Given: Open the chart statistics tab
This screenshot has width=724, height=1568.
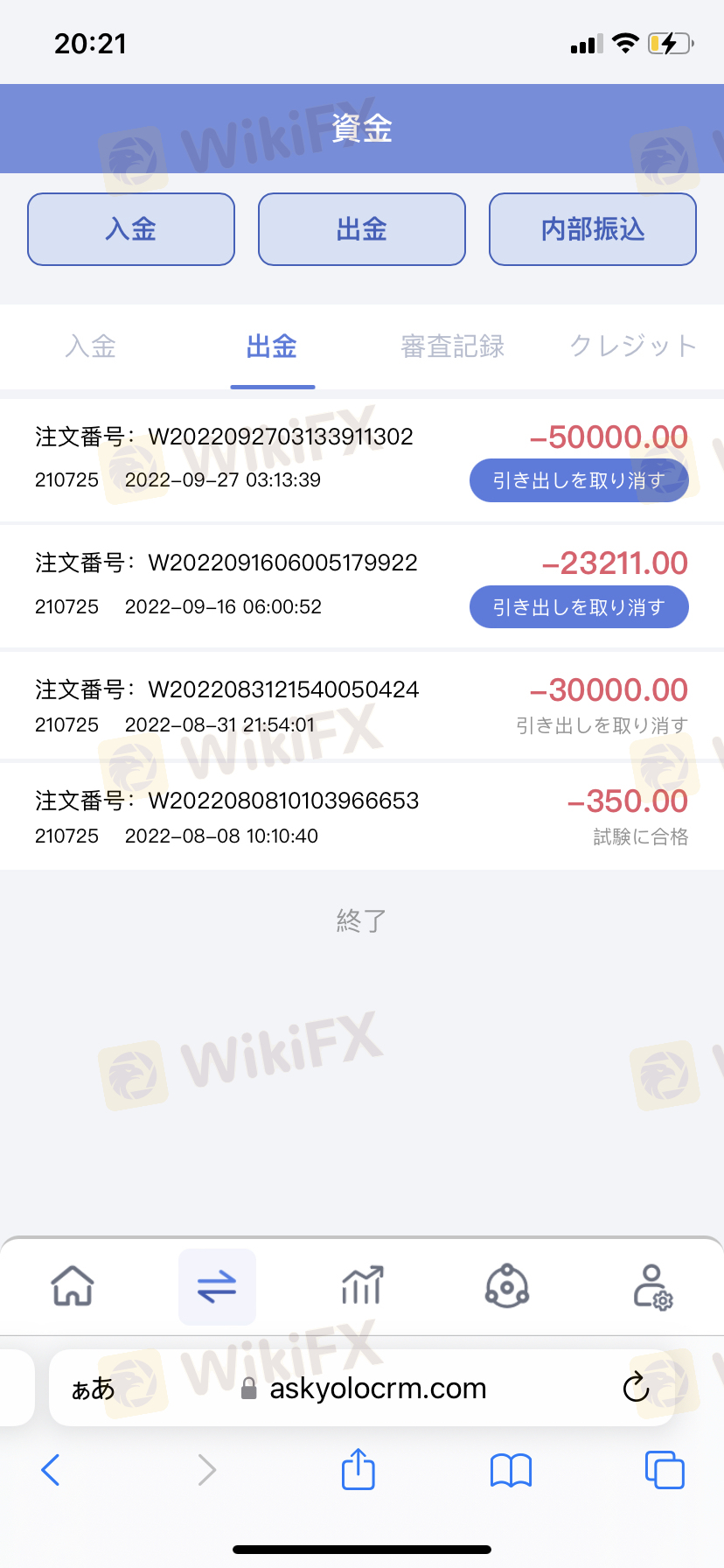Looking at the screenshot, I should click(x=362, y=1286).
